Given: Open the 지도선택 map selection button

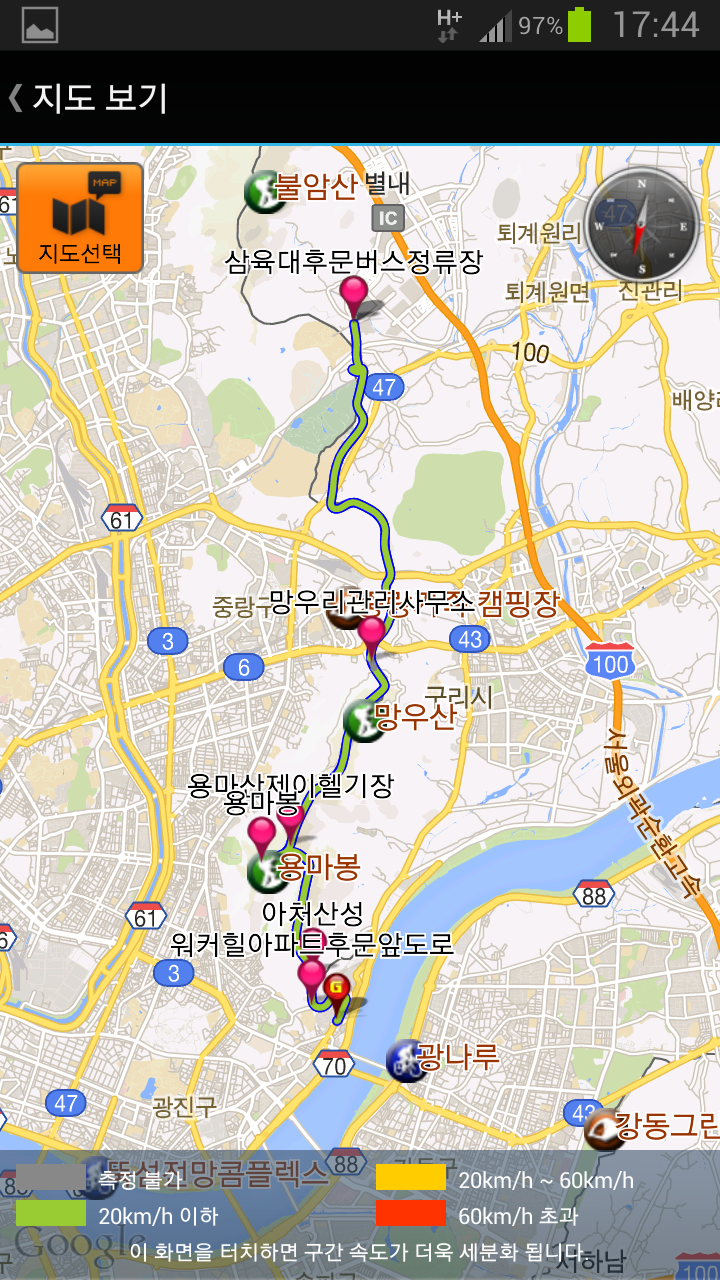Looking at the screenshot, I should (80, 218).
